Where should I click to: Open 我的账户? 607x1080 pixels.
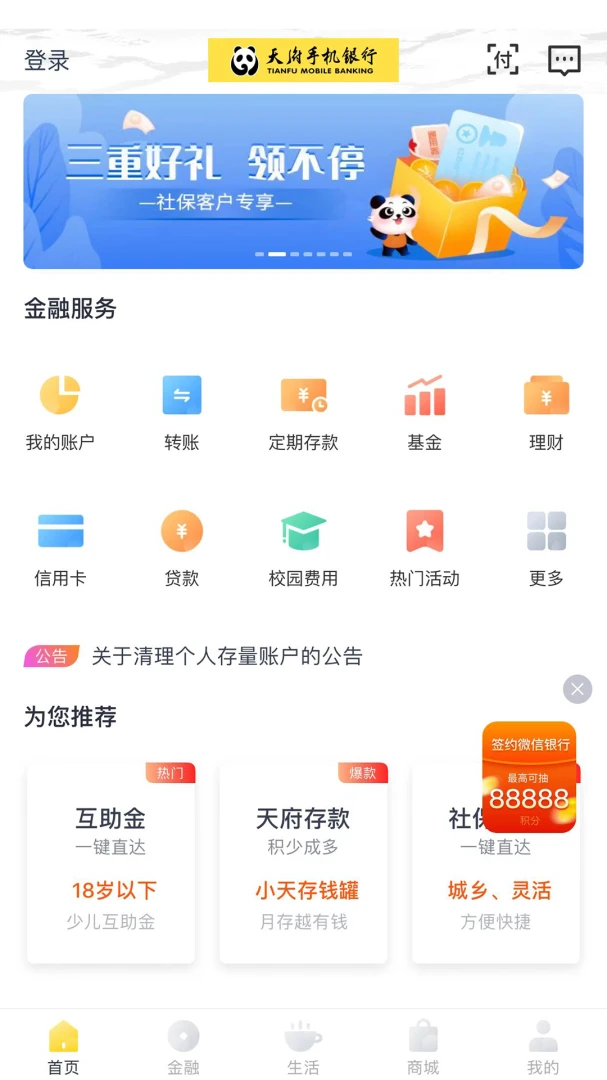pos(60,411)
